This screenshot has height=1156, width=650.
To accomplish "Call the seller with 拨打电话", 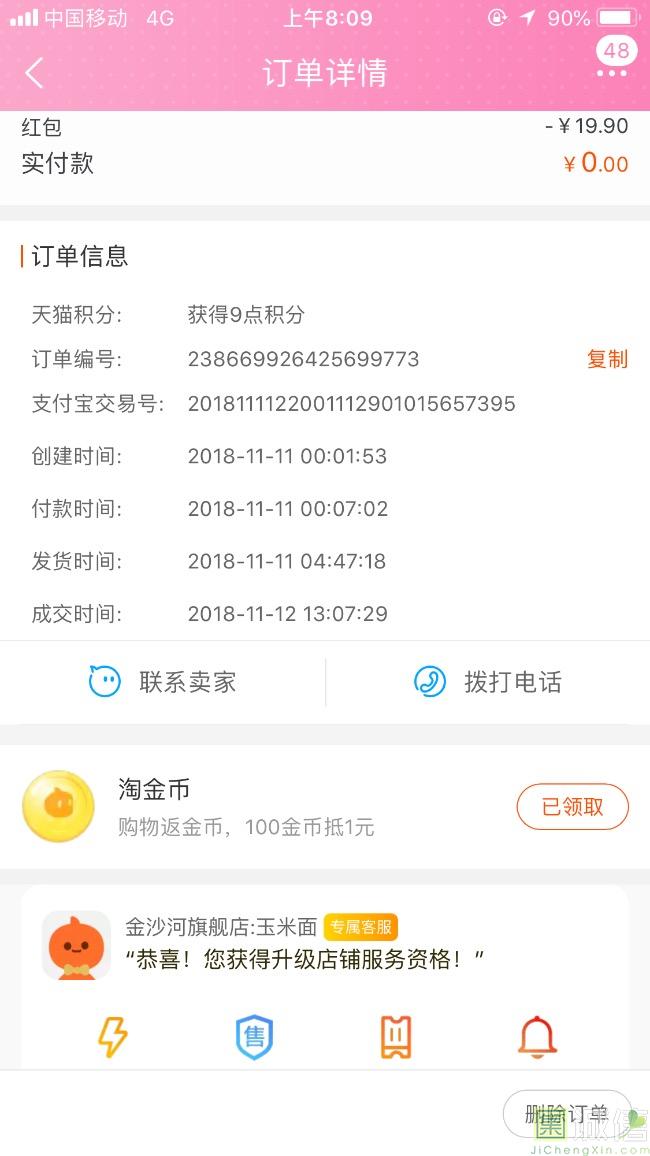I will [488, 682].
